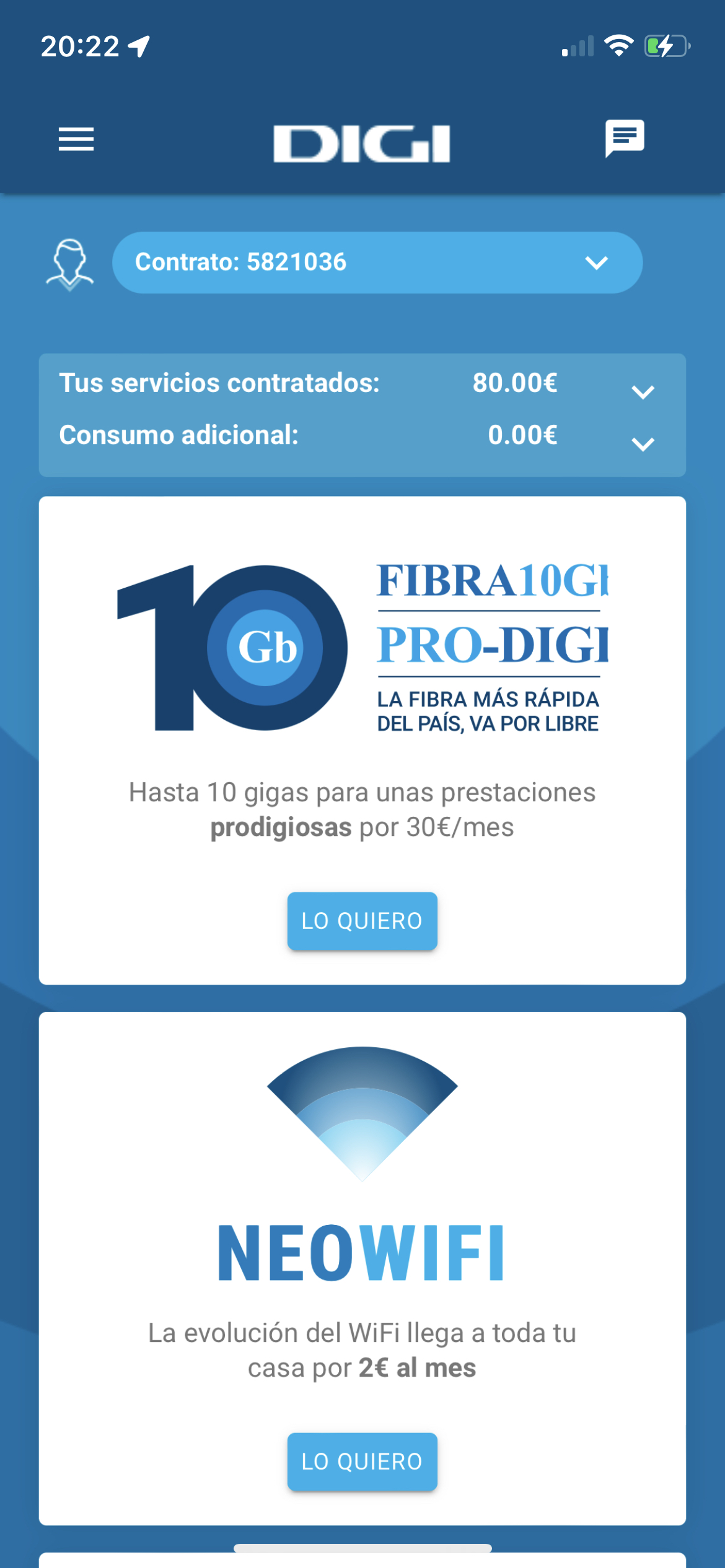Expand Tus servicios contratados details
The height and width of the screenshot is (1568, 725).
tap(643, 392)
